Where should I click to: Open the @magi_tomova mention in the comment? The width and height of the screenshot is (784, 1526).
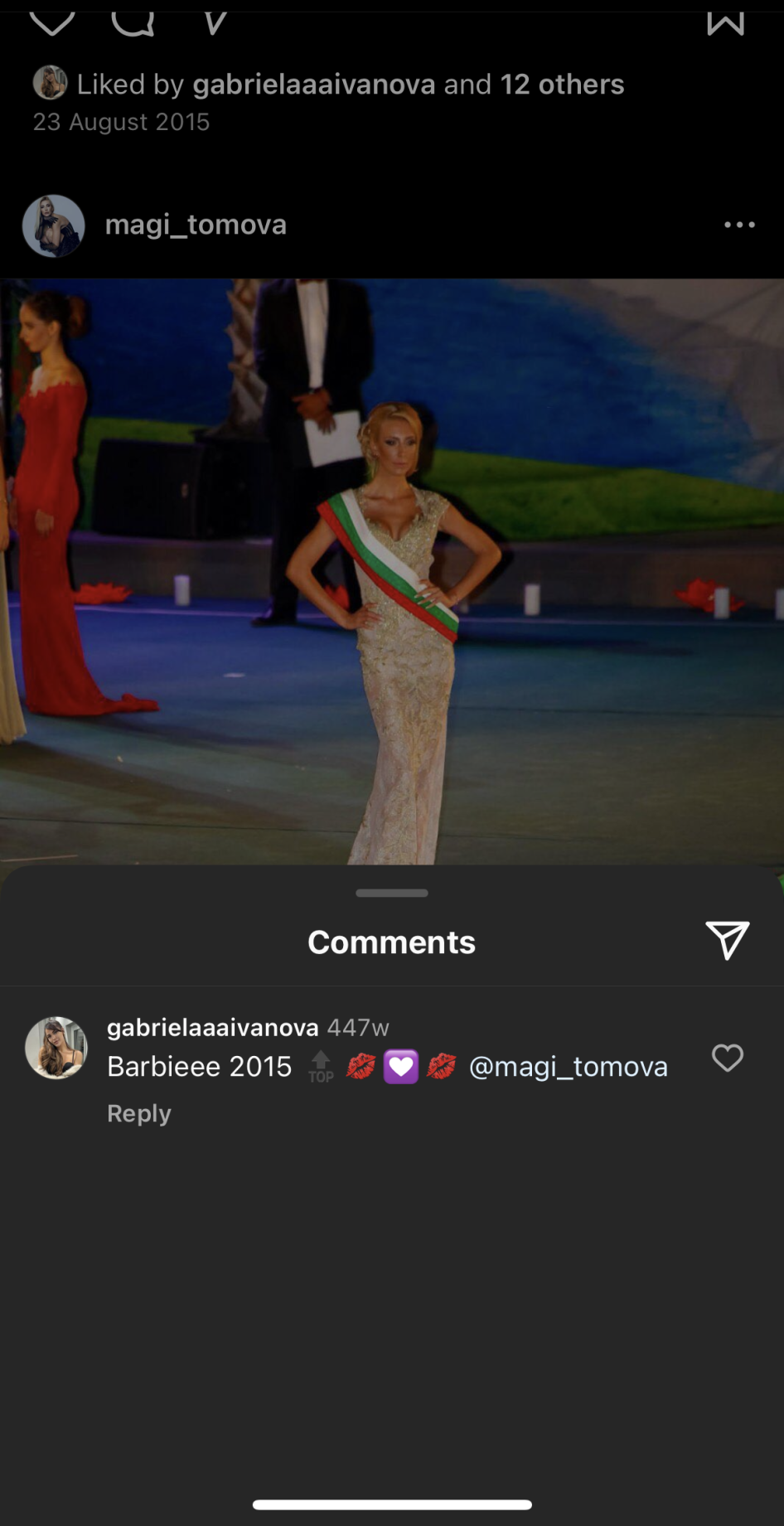click(568, 1066)
